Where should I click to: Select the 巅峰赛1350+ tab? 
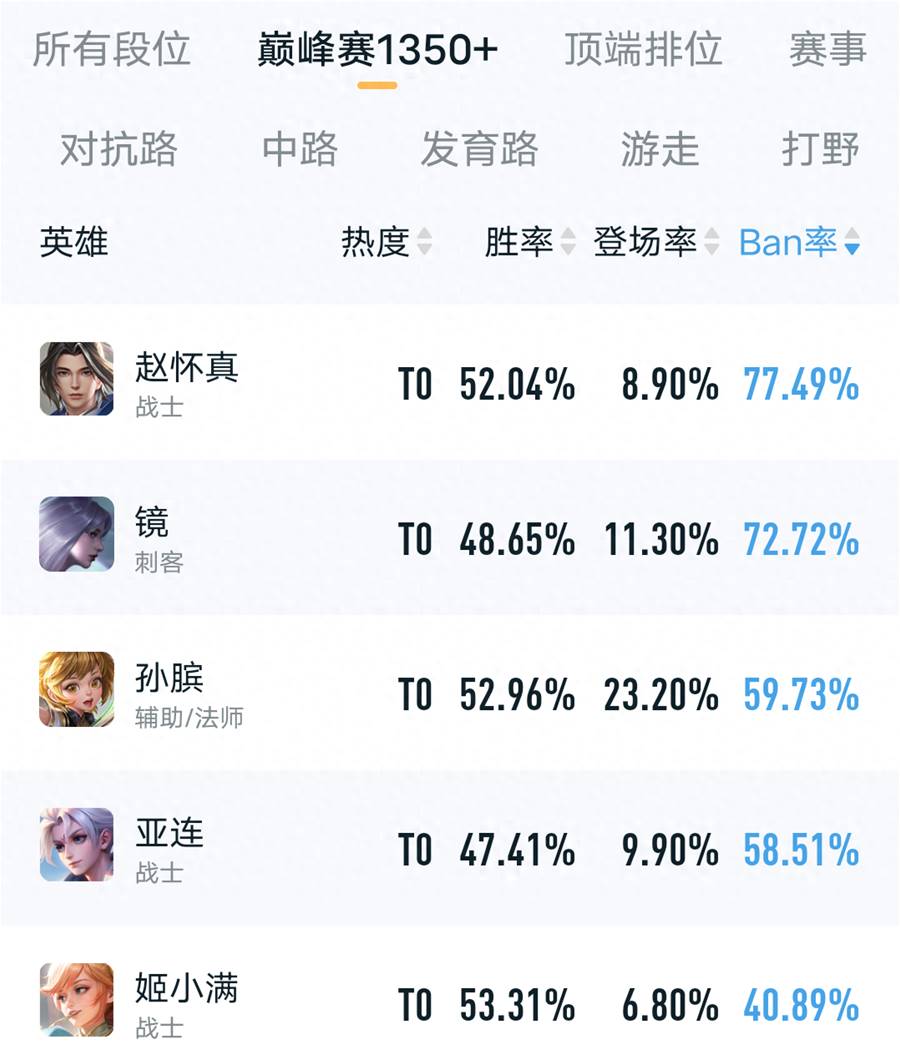[x=377, y=49]
